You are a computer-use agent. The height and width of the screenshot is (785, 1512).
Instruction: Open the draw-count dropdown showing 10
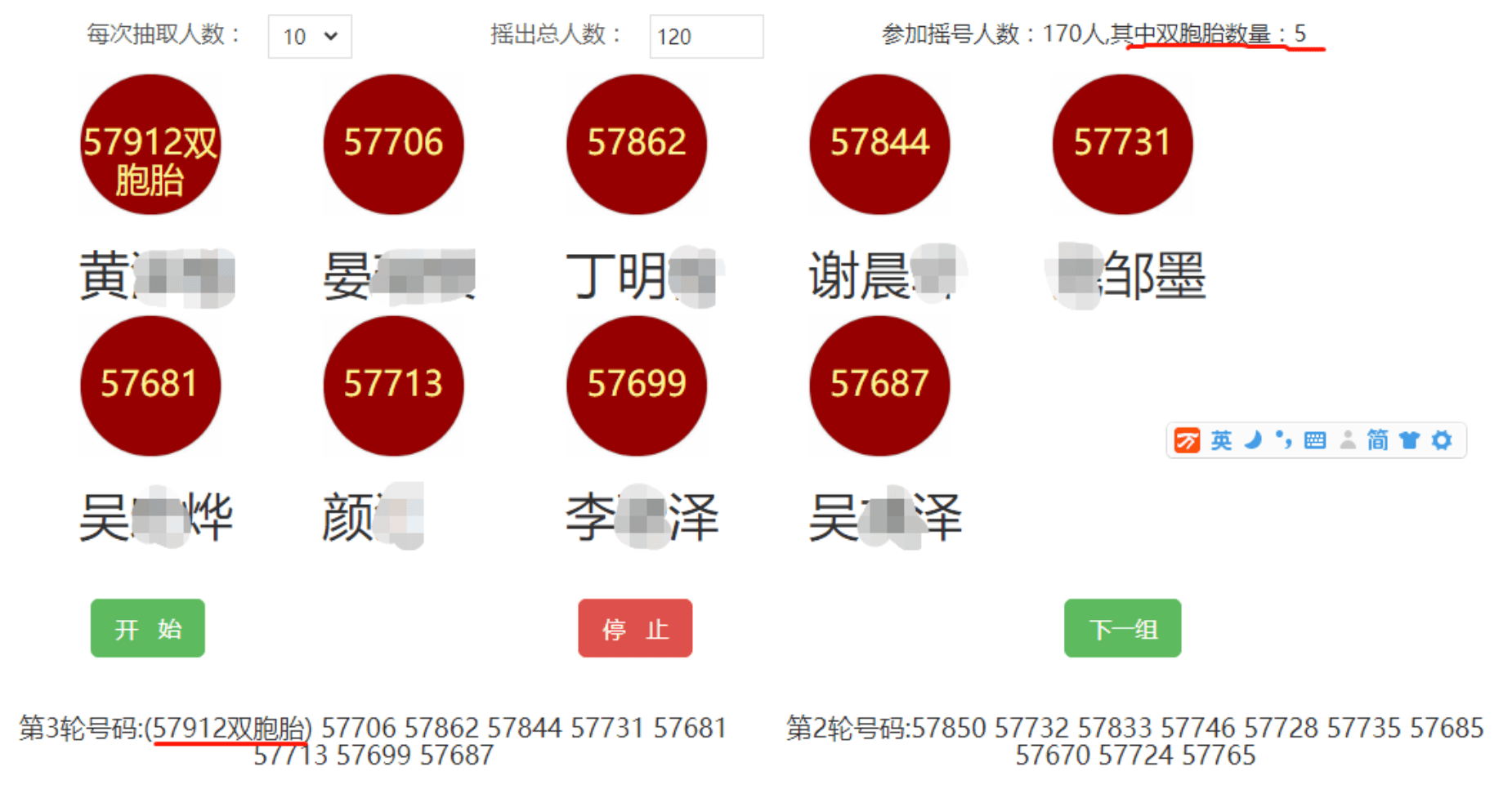point(310,37)
